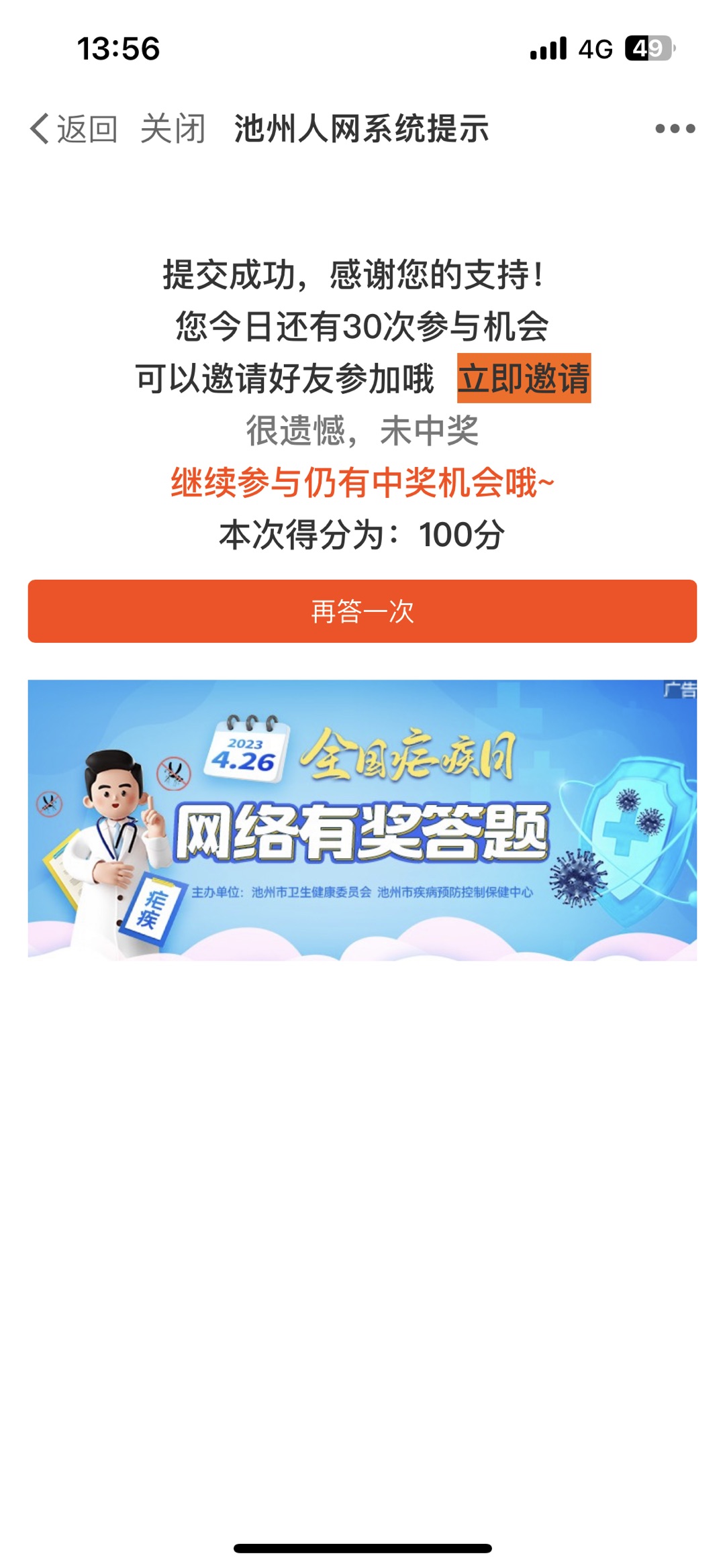Open the 全国疟疾日 quiz banner ad
Screen dimensions: 725x1568
click(x=362, y=819)
